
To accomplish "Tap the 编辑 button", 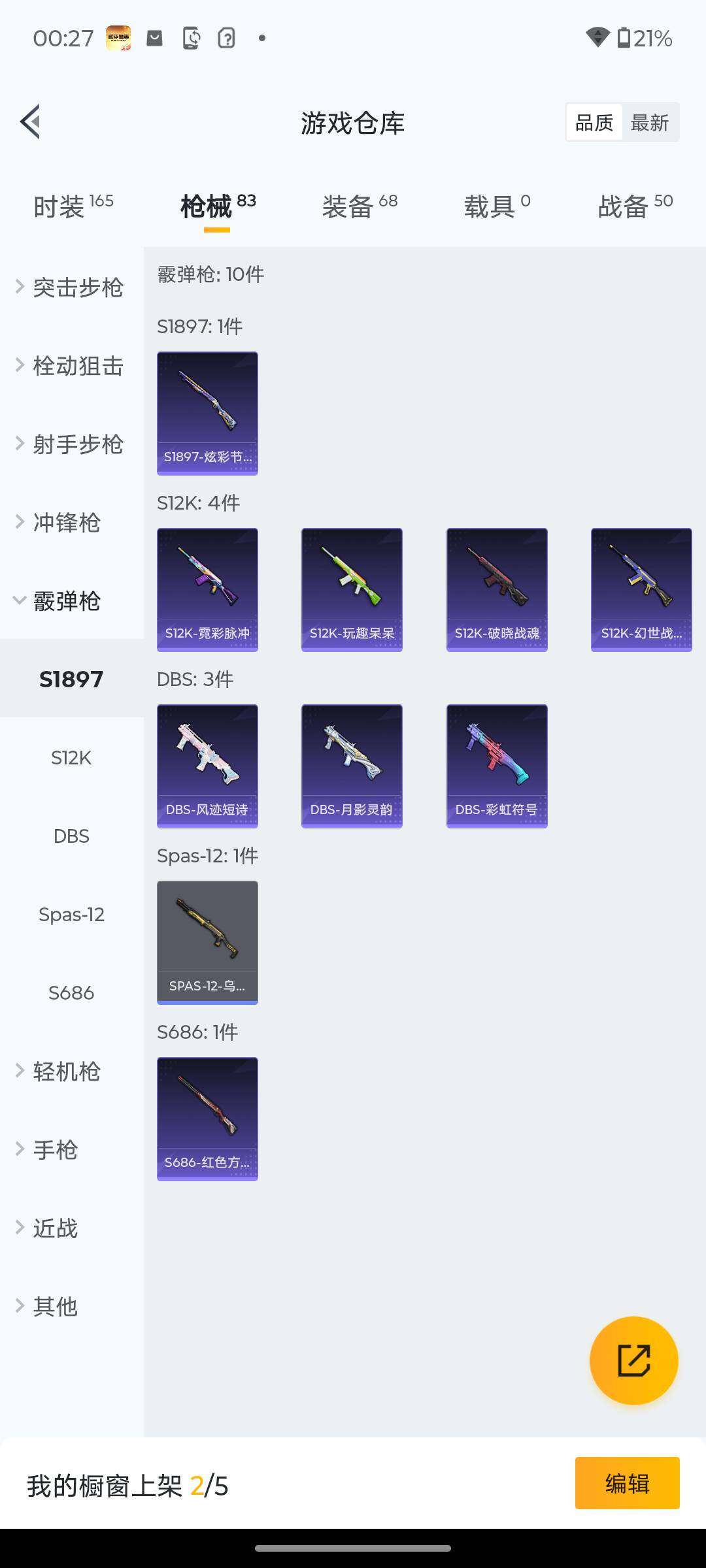I will [627, 1483].
